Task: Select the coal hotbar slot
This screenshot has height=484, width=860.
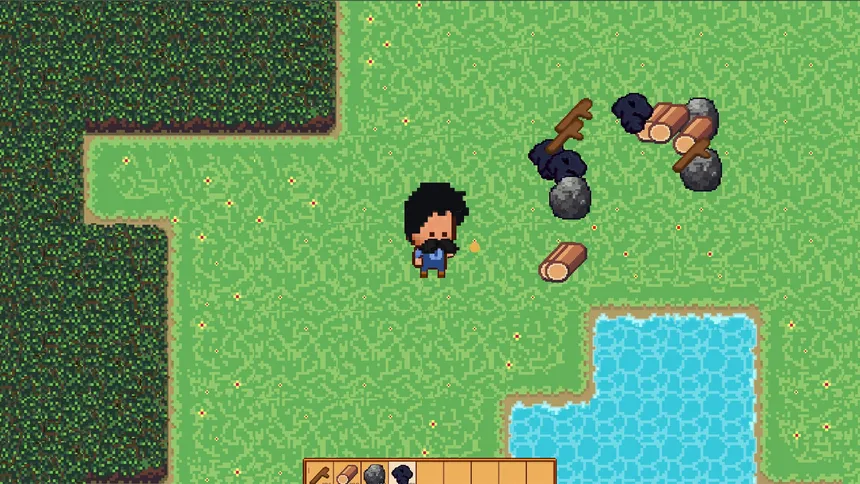Action: (x=402, y=474)
